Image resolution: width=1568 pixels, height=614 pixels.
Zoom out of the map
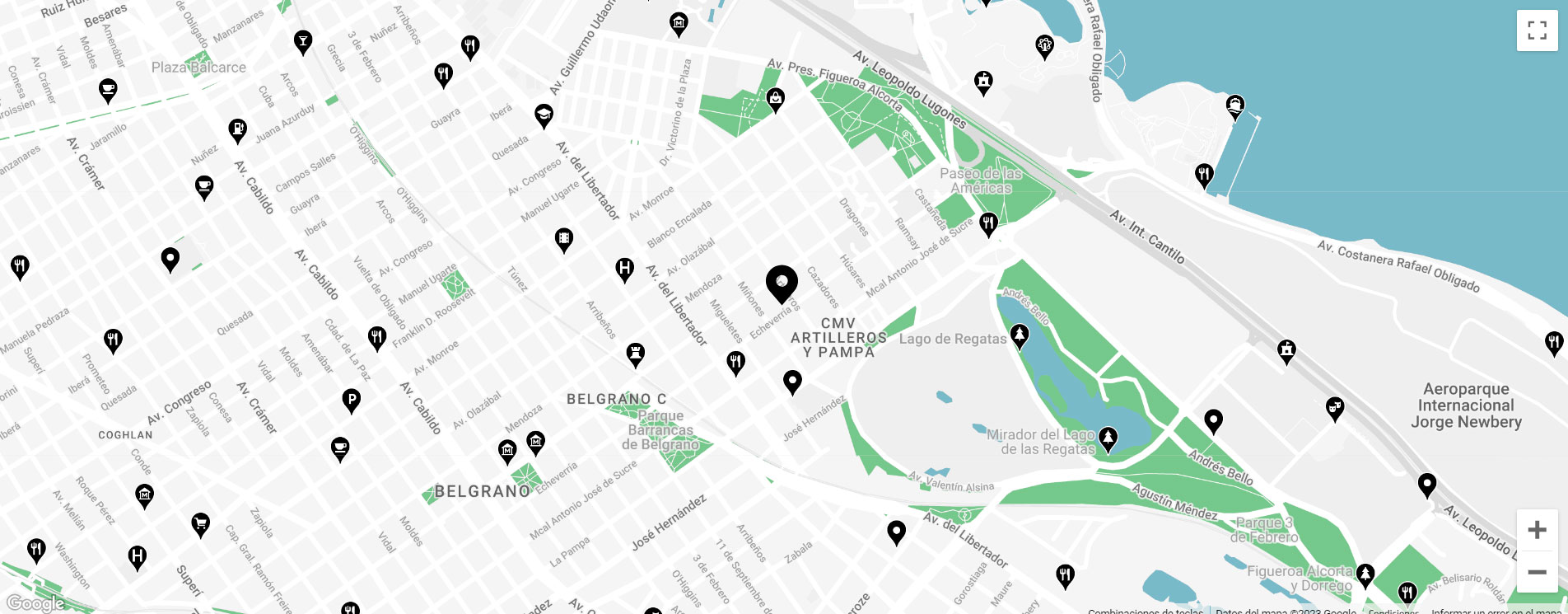(1537, 572)
